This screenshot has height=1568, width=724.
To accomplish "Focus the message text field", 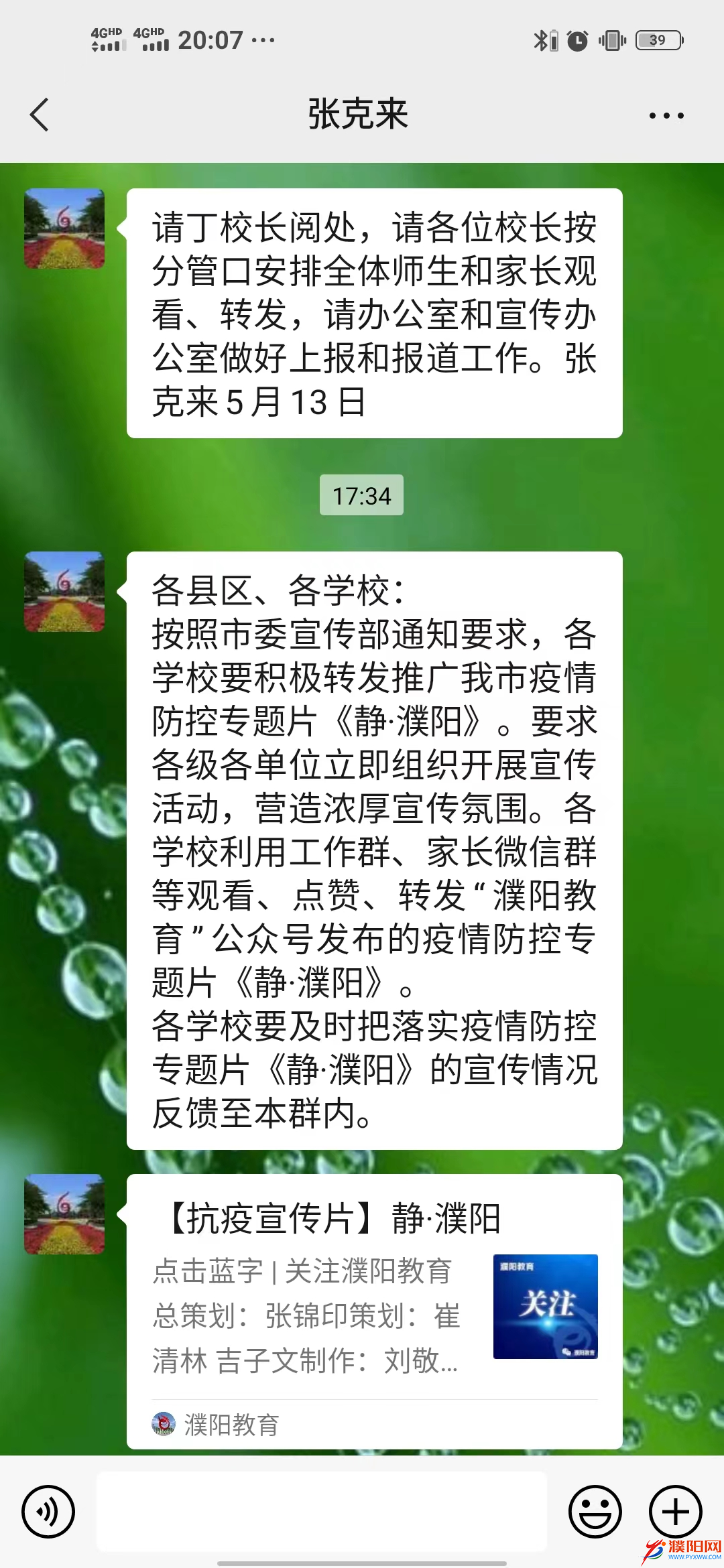I will point(322,1512).
